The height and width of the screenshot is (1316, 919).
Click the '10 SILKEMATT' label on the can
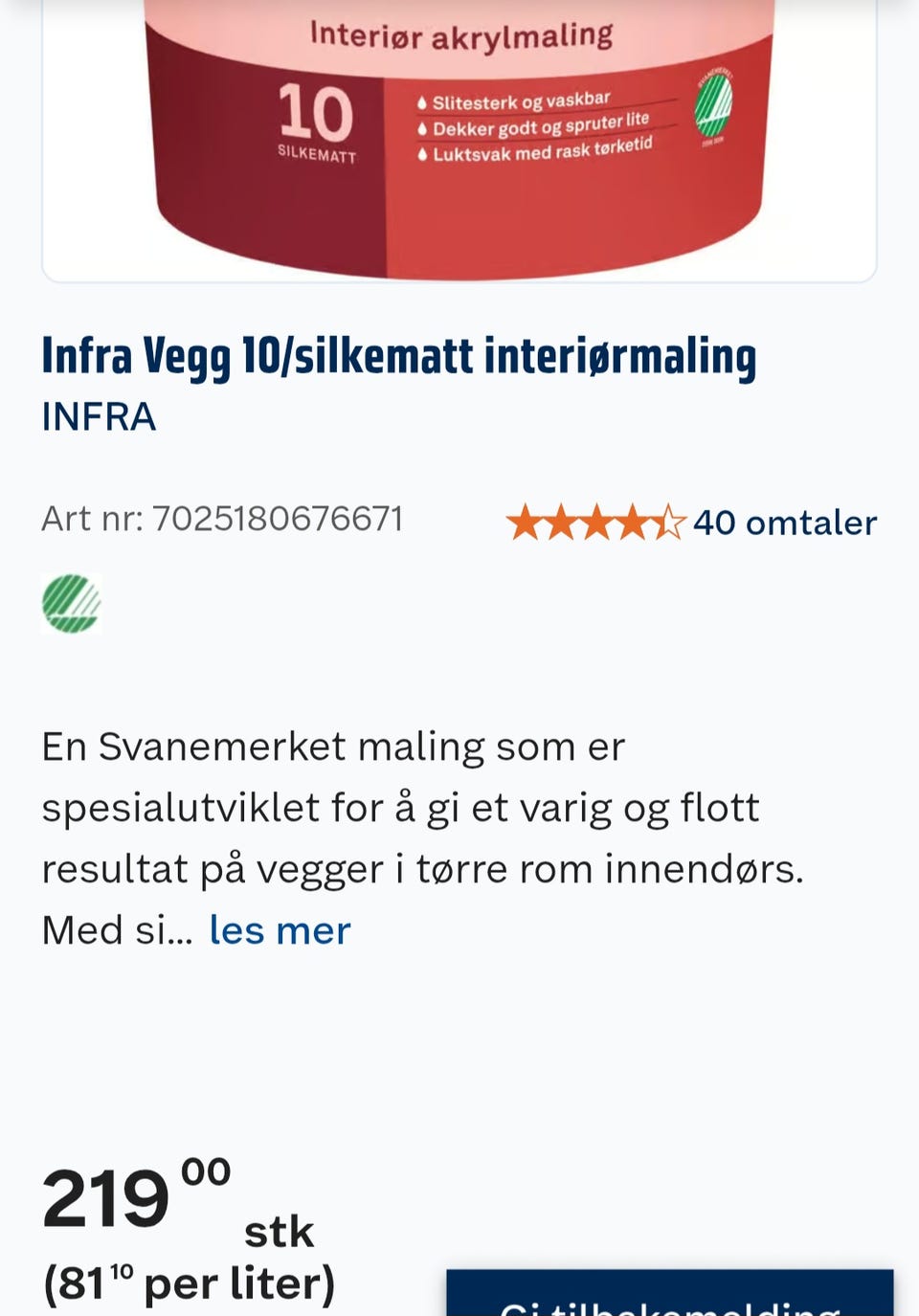(x=316, y=123)
